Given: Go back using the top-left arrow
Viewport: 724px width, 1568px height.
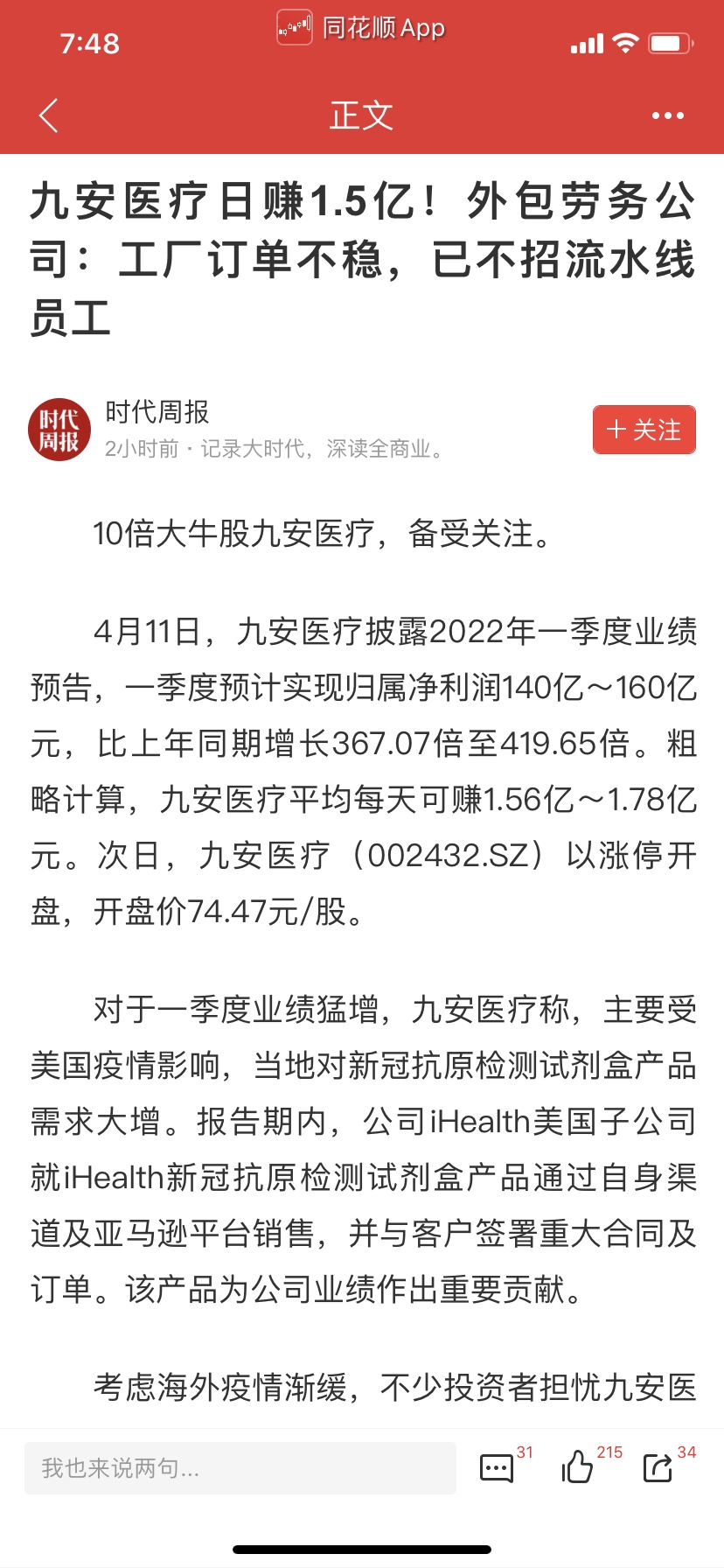Looking at the screenshot, I should tap(49, 115).
